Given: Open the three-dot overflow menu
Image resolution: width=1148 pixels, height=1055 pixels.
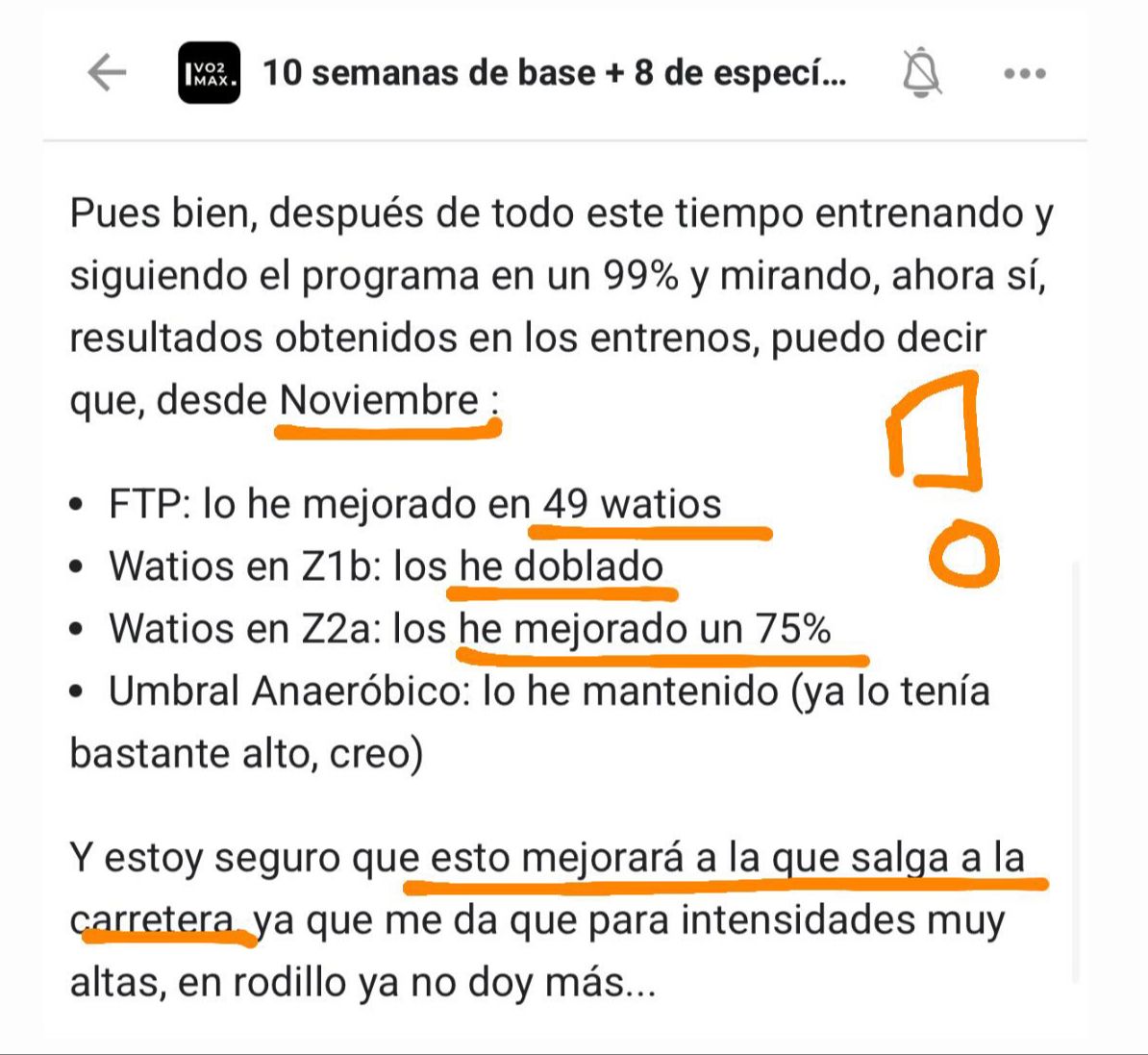Looking at the screenshot, I should (x=1024, y=73).
